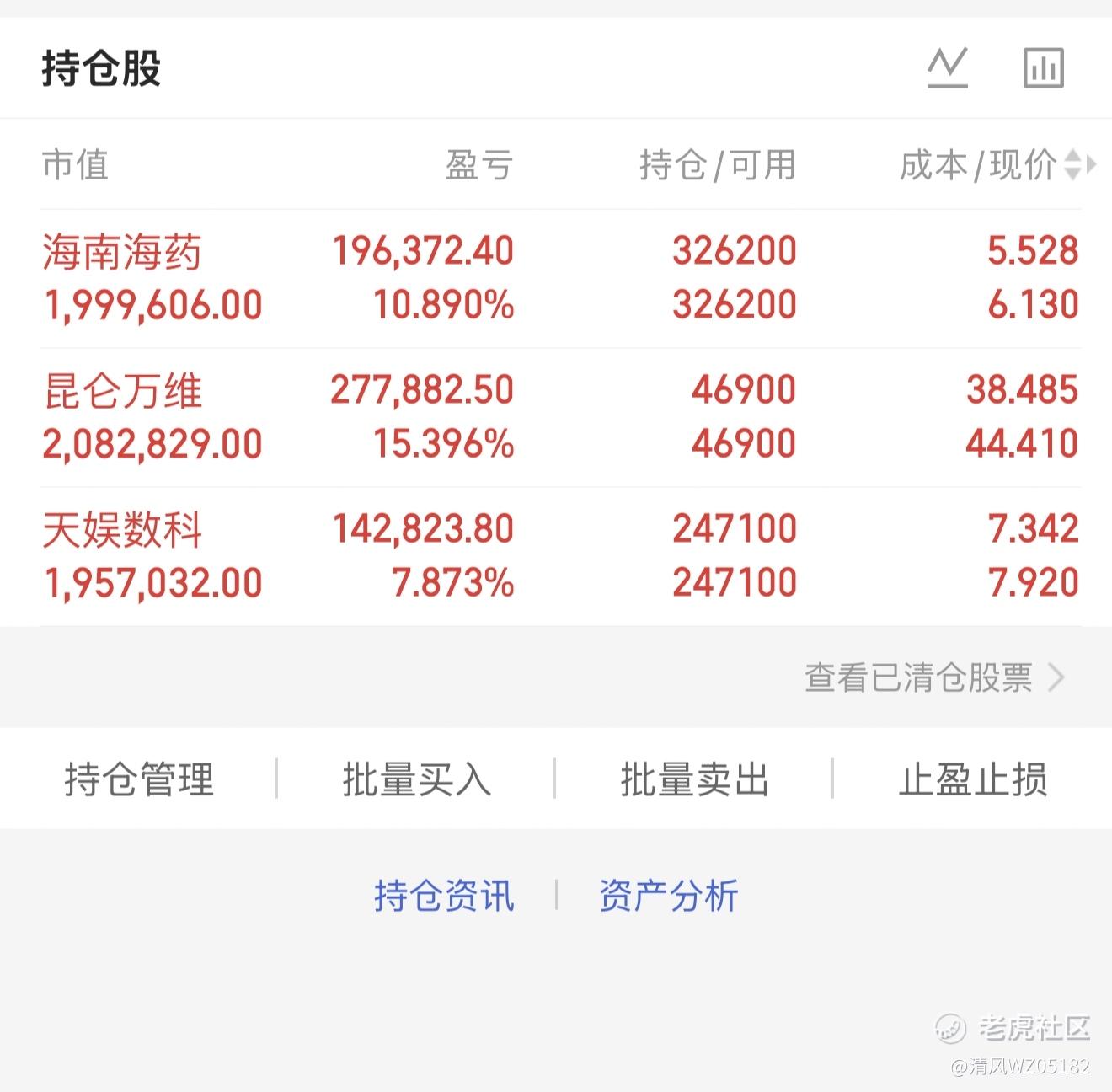The width and height of the screenshot is (1112, 1092).
Task: Open the bar chart view icon
Action: point(1044,67)
